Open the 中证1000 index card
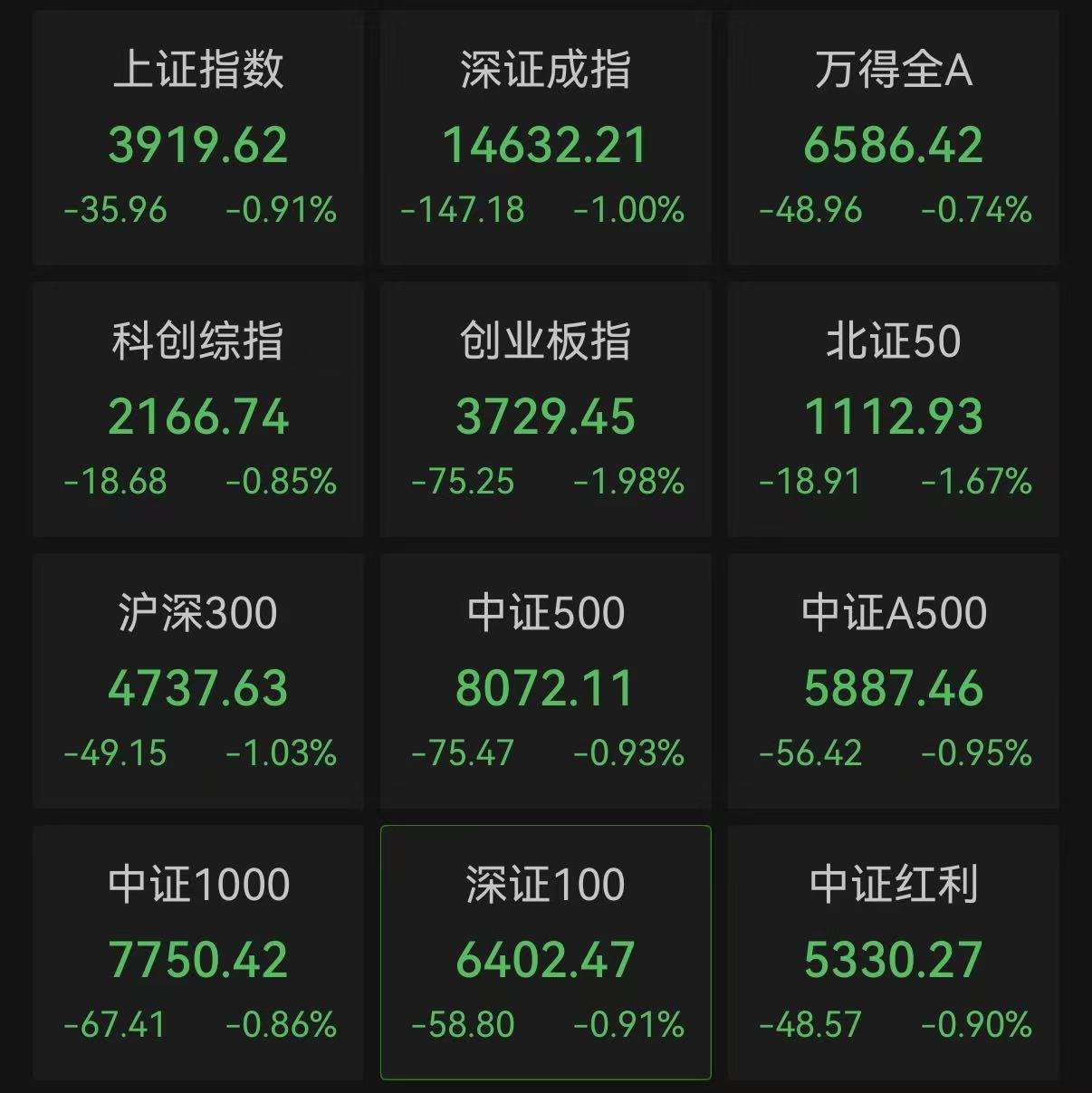 [198, 953]
